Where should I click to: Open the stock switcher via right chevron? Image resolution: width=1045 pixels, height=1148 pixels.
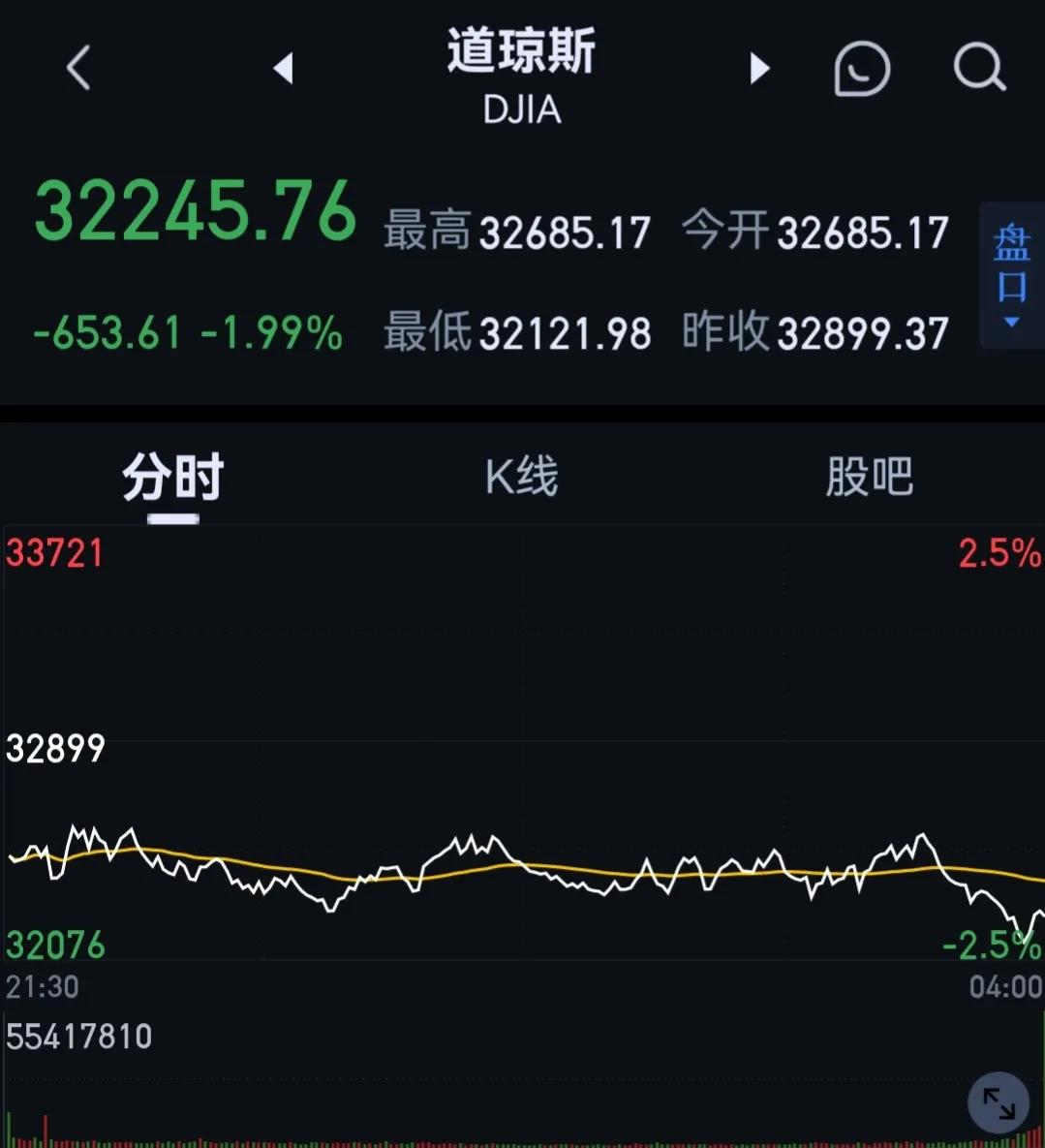[759, 68]
